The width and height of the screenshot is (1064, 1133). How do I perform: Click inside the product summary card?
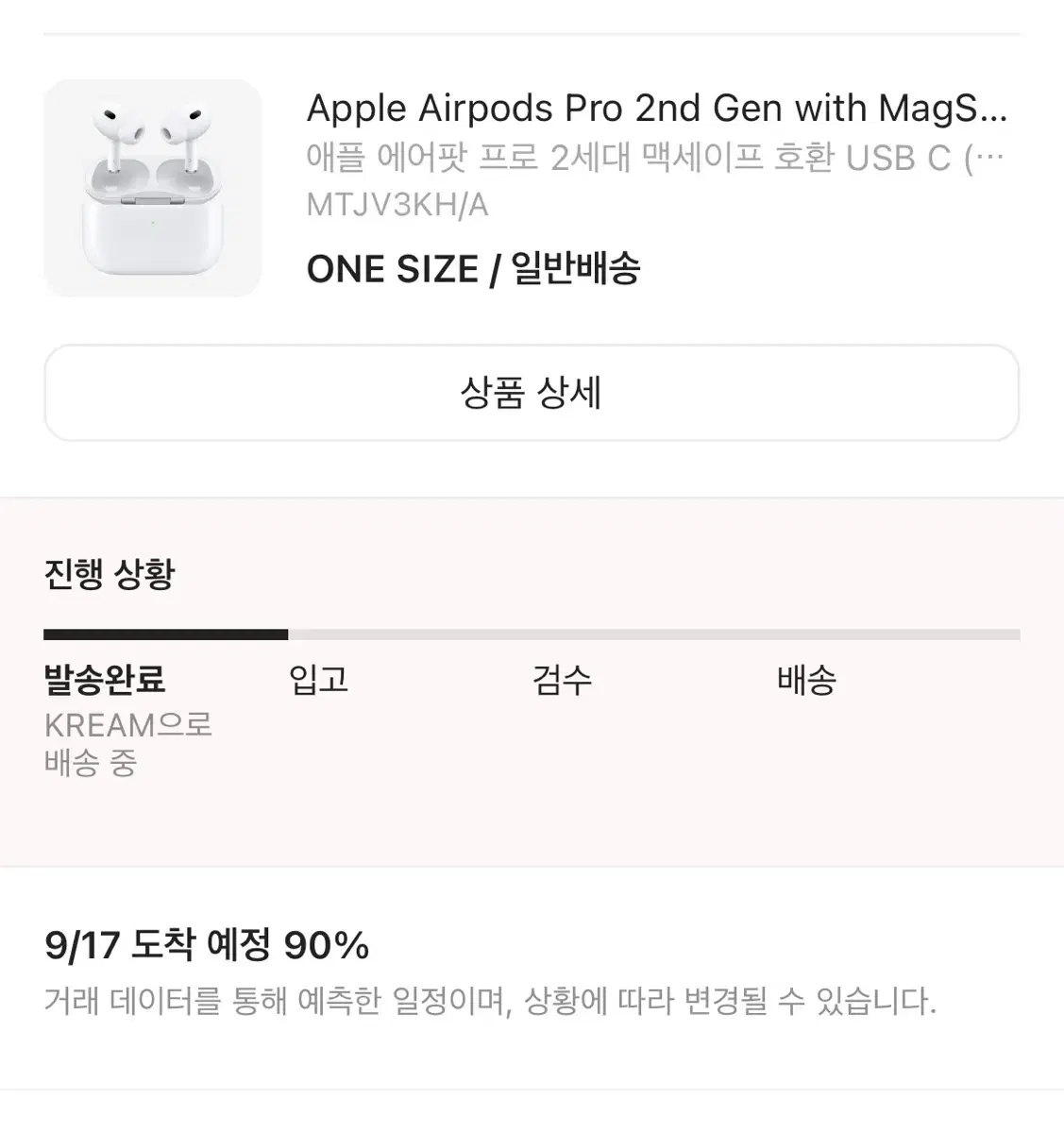tap(532, 189)
